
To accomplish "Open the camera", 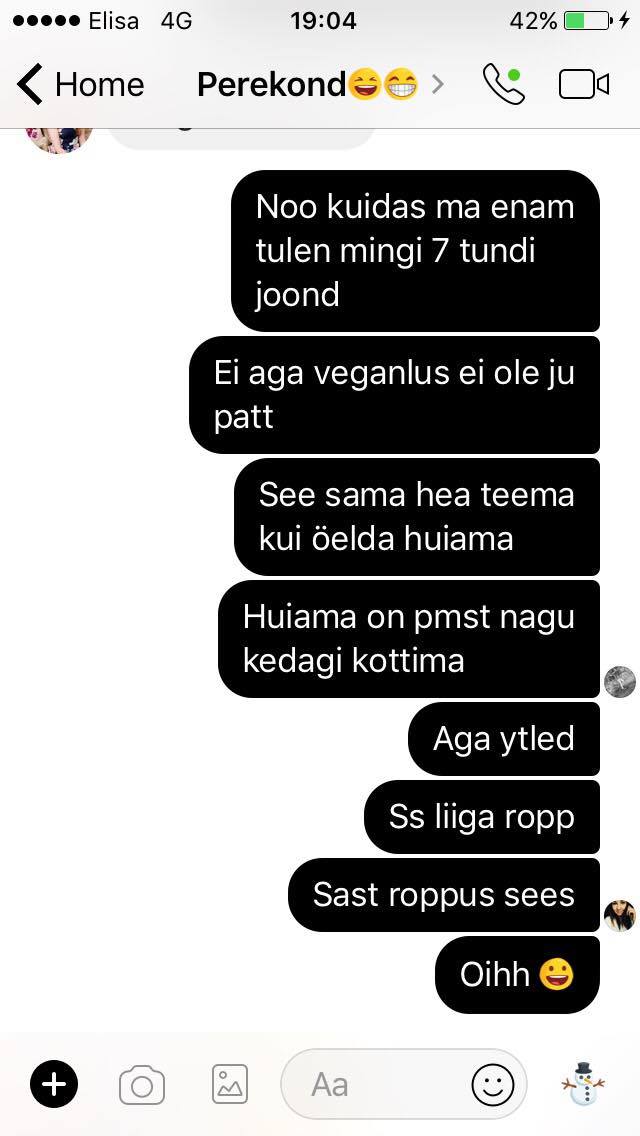I will 142,1085.
